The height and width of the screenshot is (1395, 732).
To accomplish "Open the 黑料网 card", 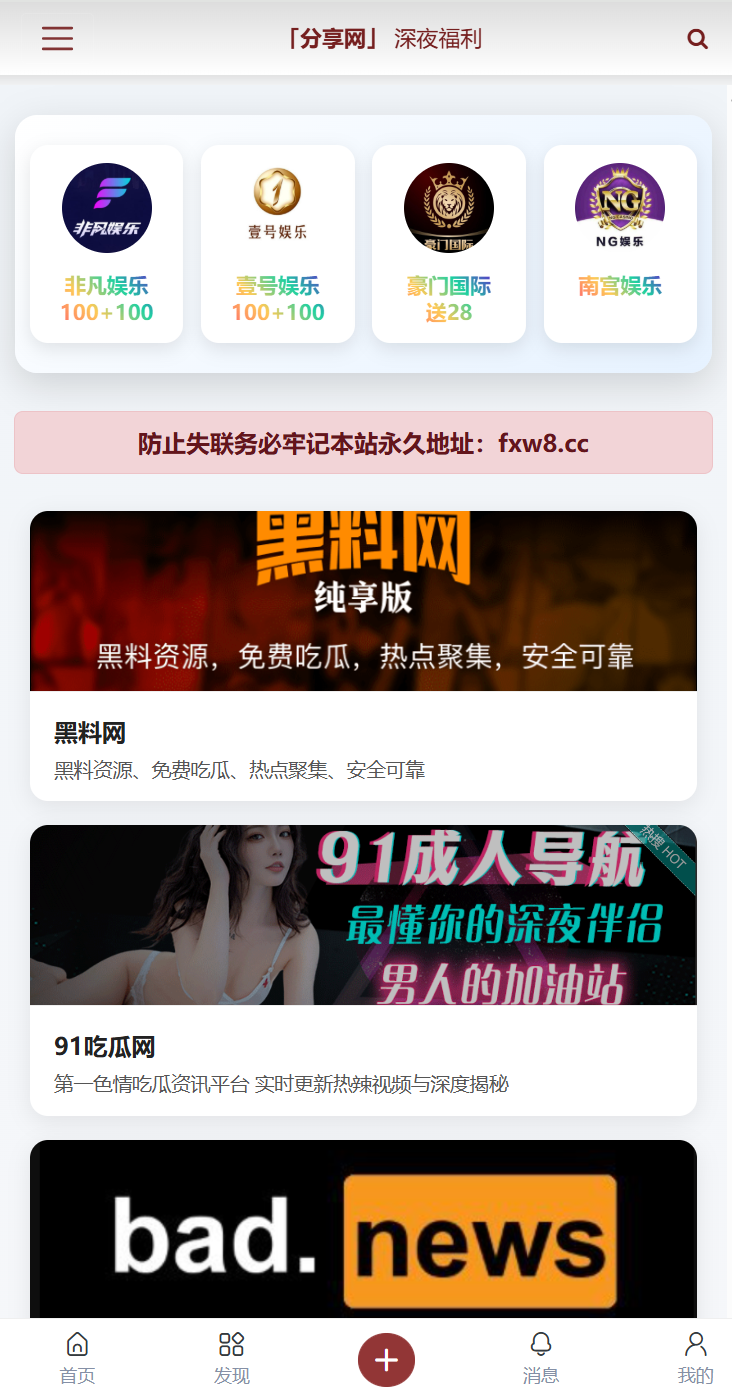I will click(363, 654).
